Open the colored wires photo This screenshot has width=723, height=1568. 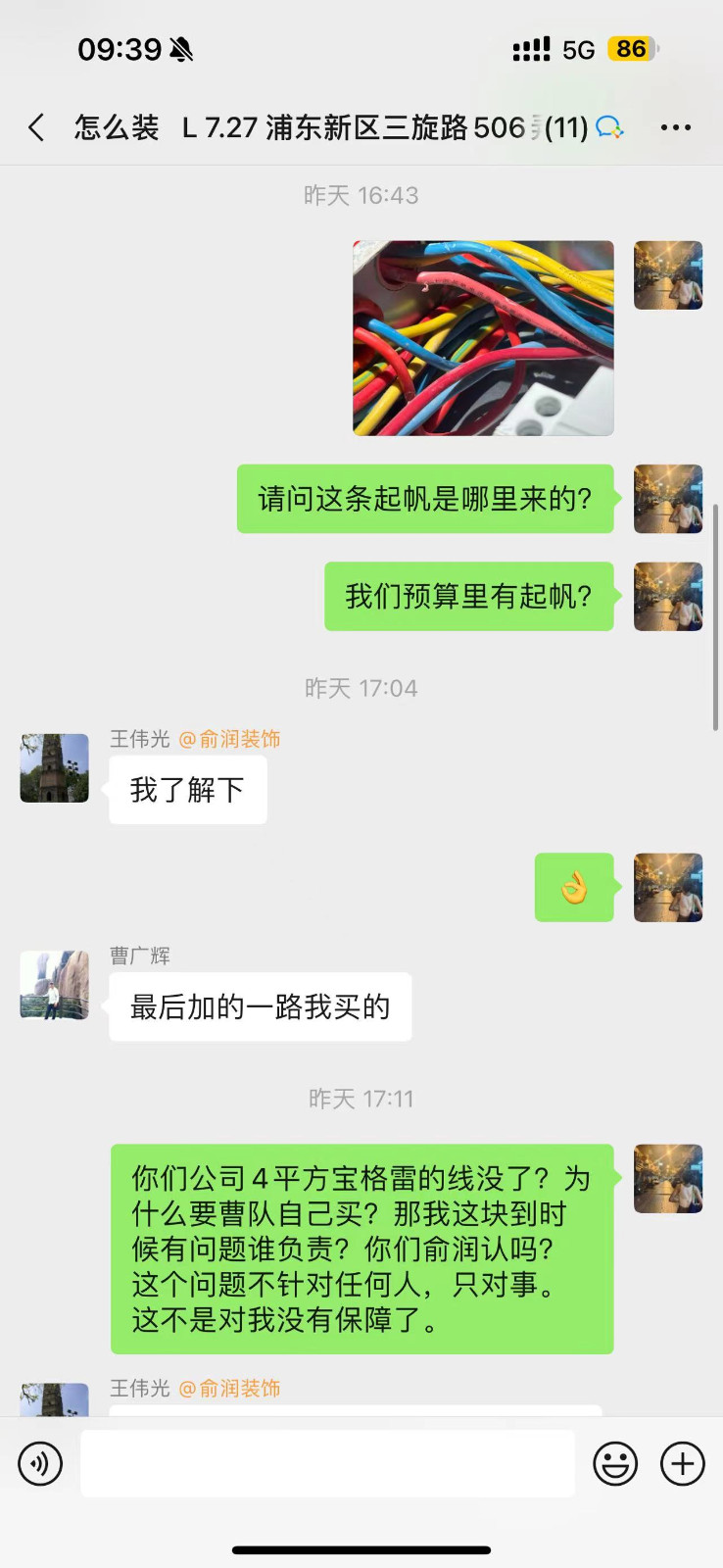(x=483, y=338)
